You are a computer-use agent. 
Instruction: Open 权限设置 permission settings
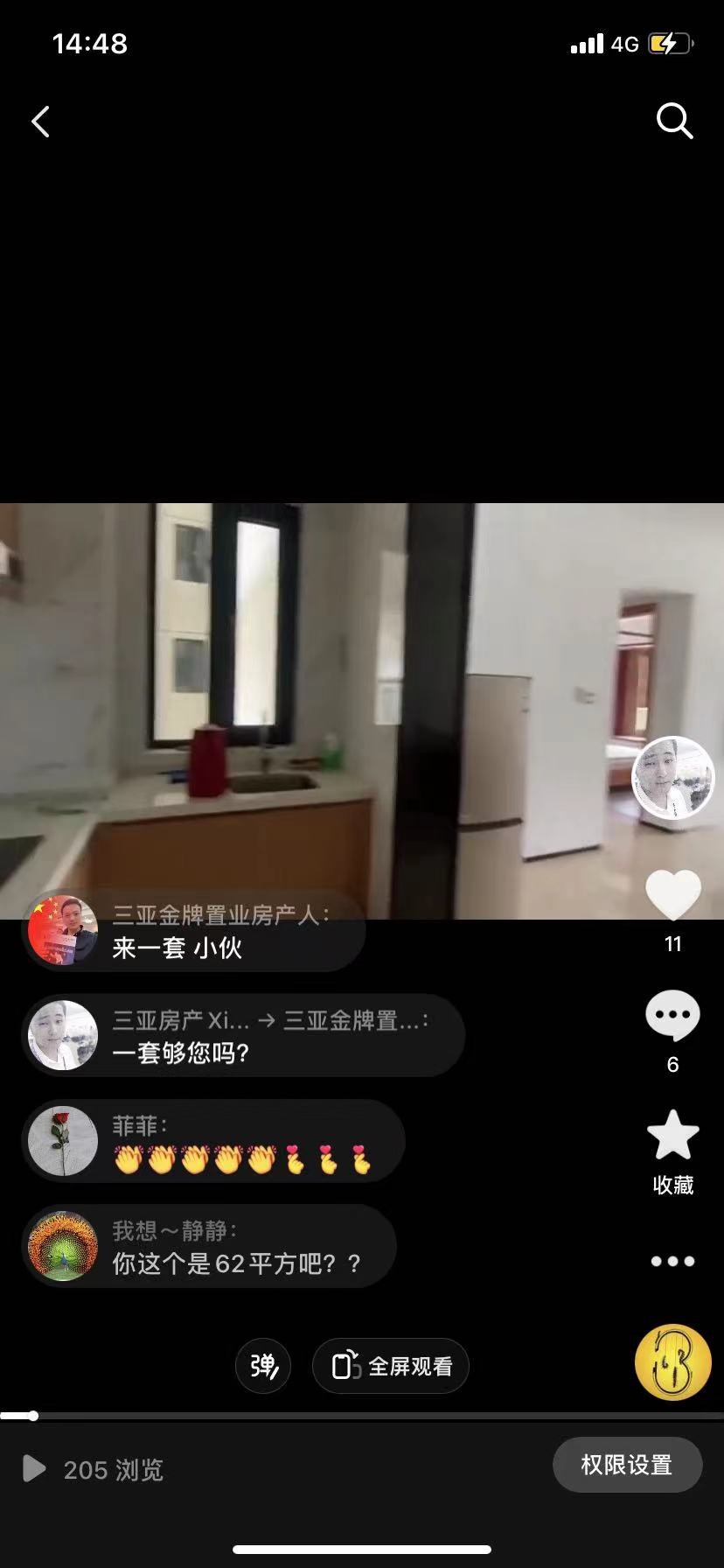pyautogui.click(x=627, y=1464)
